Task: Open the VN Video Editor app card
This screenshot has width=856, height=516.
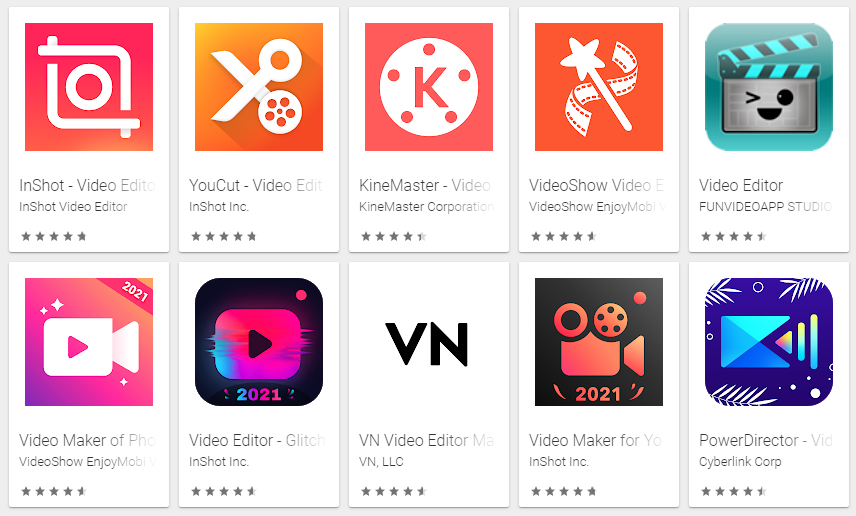Action: pyautogui.click(x=429, y=342)
